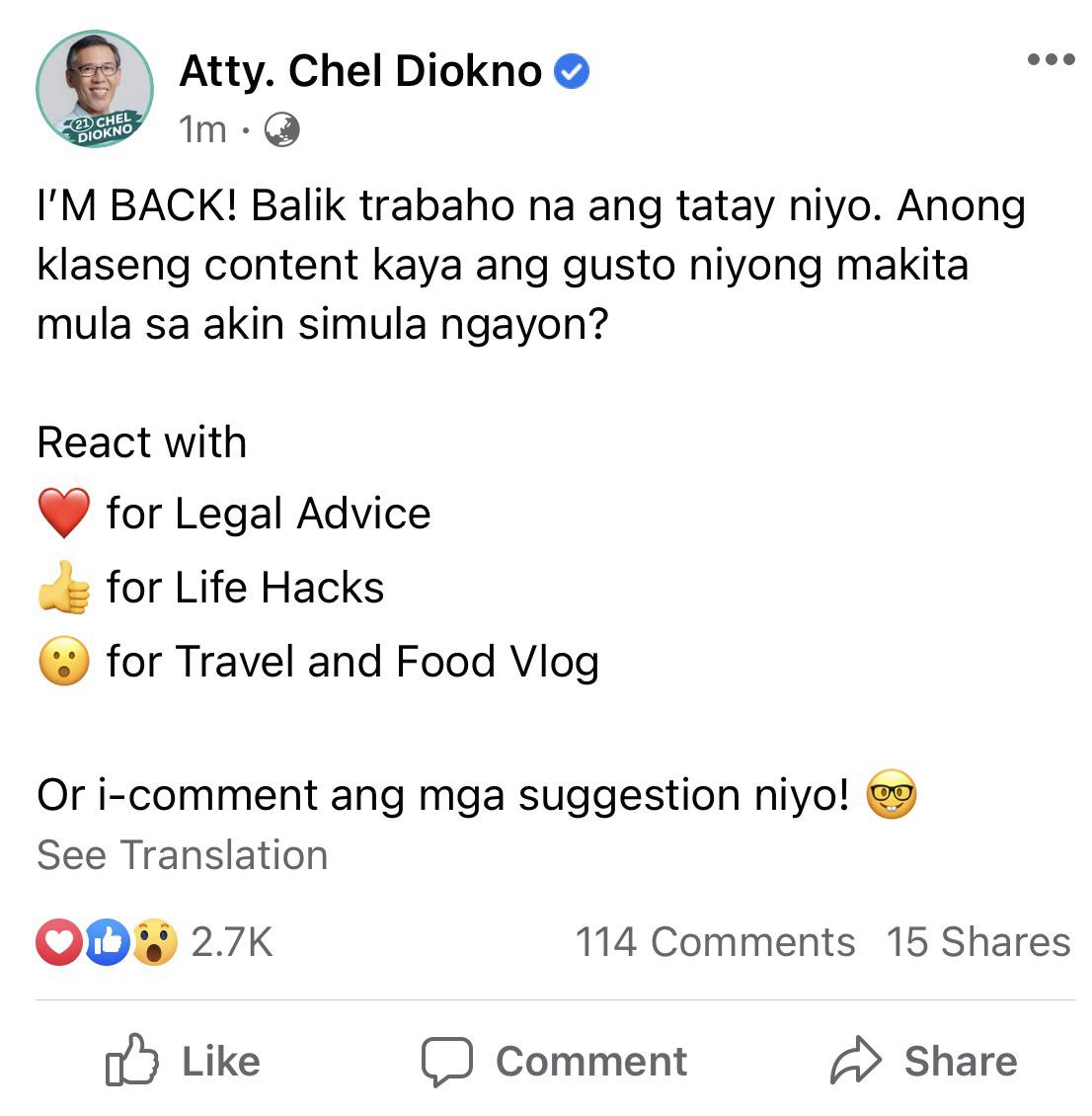Like Chel Diokno's post

184,1062
